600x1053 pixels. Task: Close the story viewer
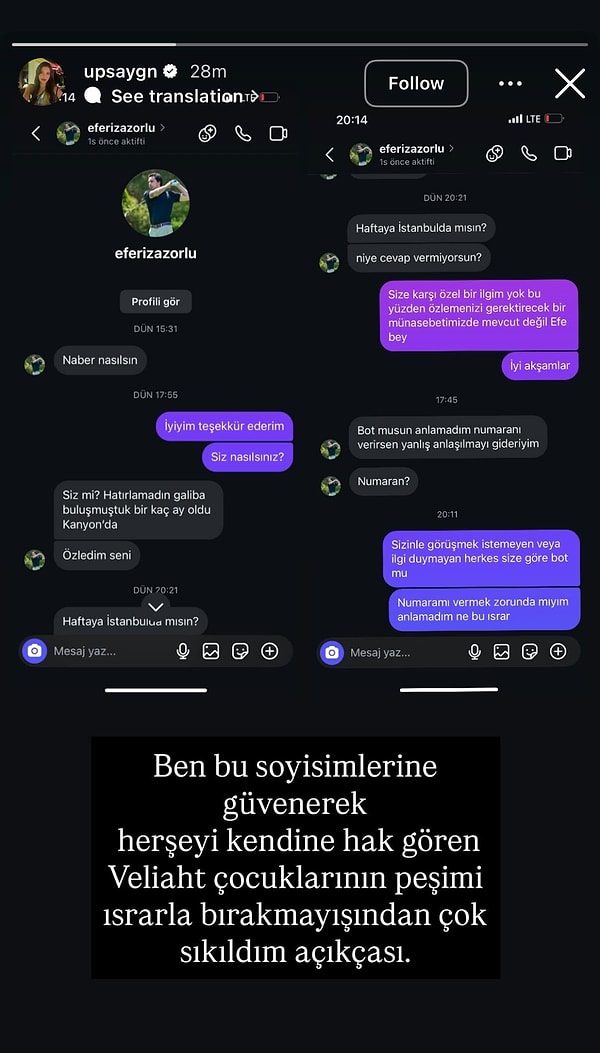pos(569,83)
